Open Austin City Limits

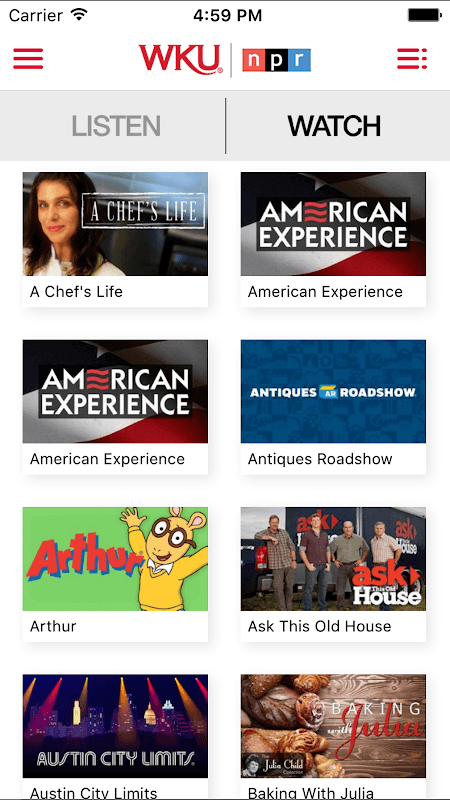pyautogui.click(x=115, y=737)
